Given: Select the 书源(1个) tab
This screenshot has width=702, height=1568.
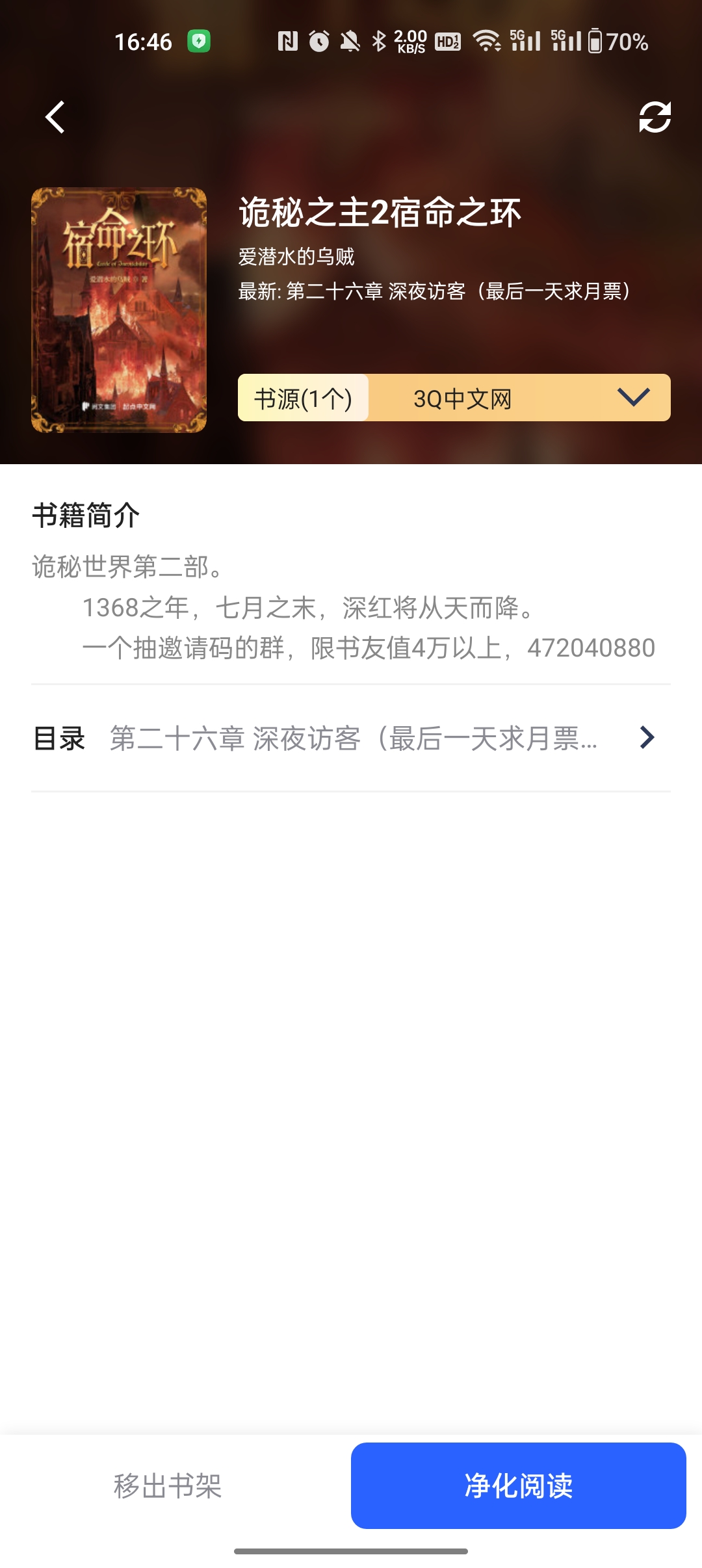Looking at the screenshot, I should click(x=304, y=399).
